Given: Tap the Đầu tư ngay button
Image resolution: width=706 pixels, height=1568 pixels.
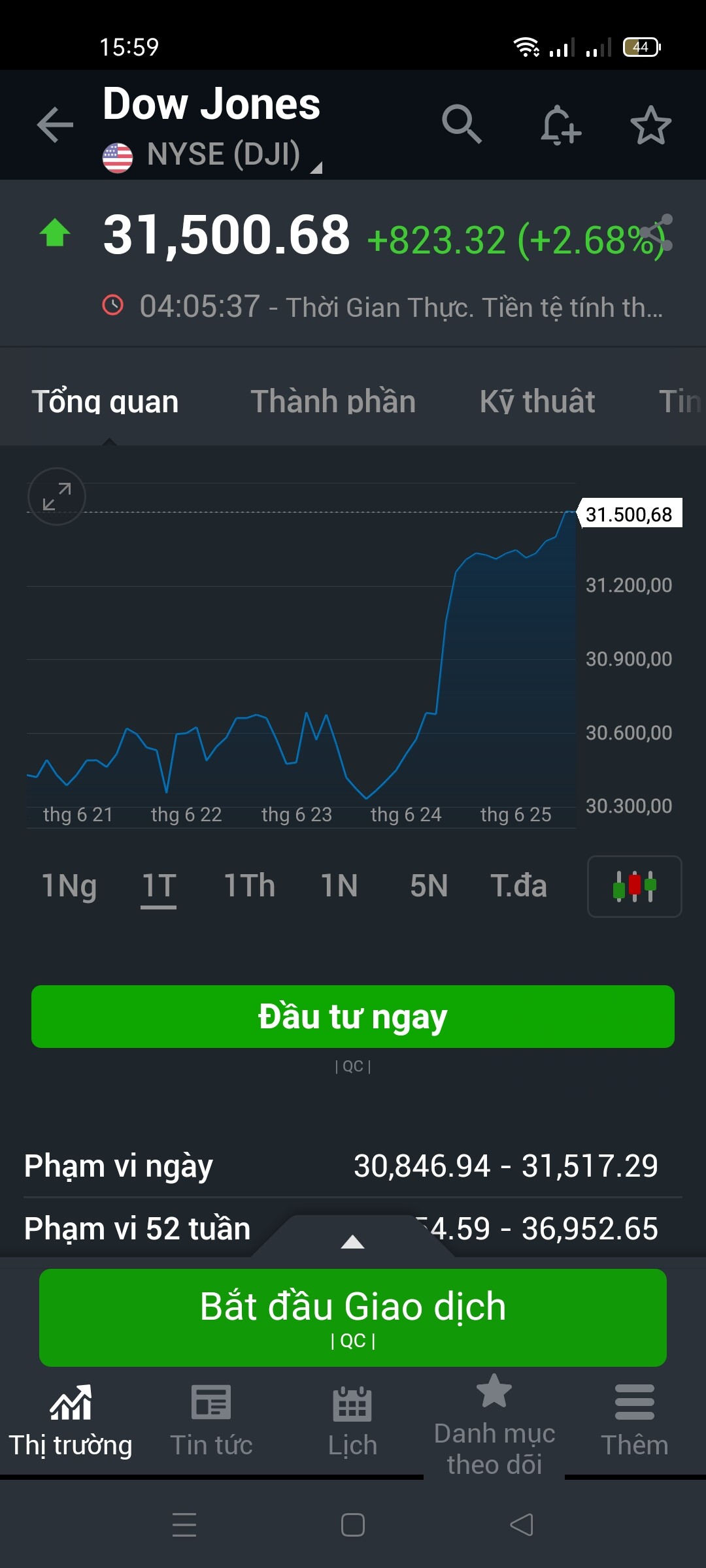Looking at the screenshot, I should click(x=353, y=1017).
